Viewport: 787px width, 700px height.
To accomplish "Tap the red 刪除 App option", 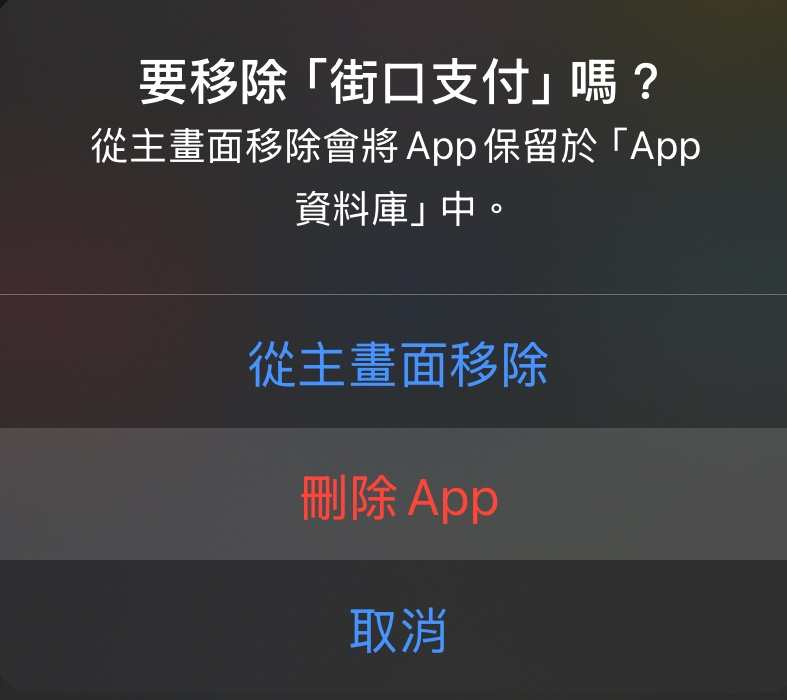I will click(398, 496).
